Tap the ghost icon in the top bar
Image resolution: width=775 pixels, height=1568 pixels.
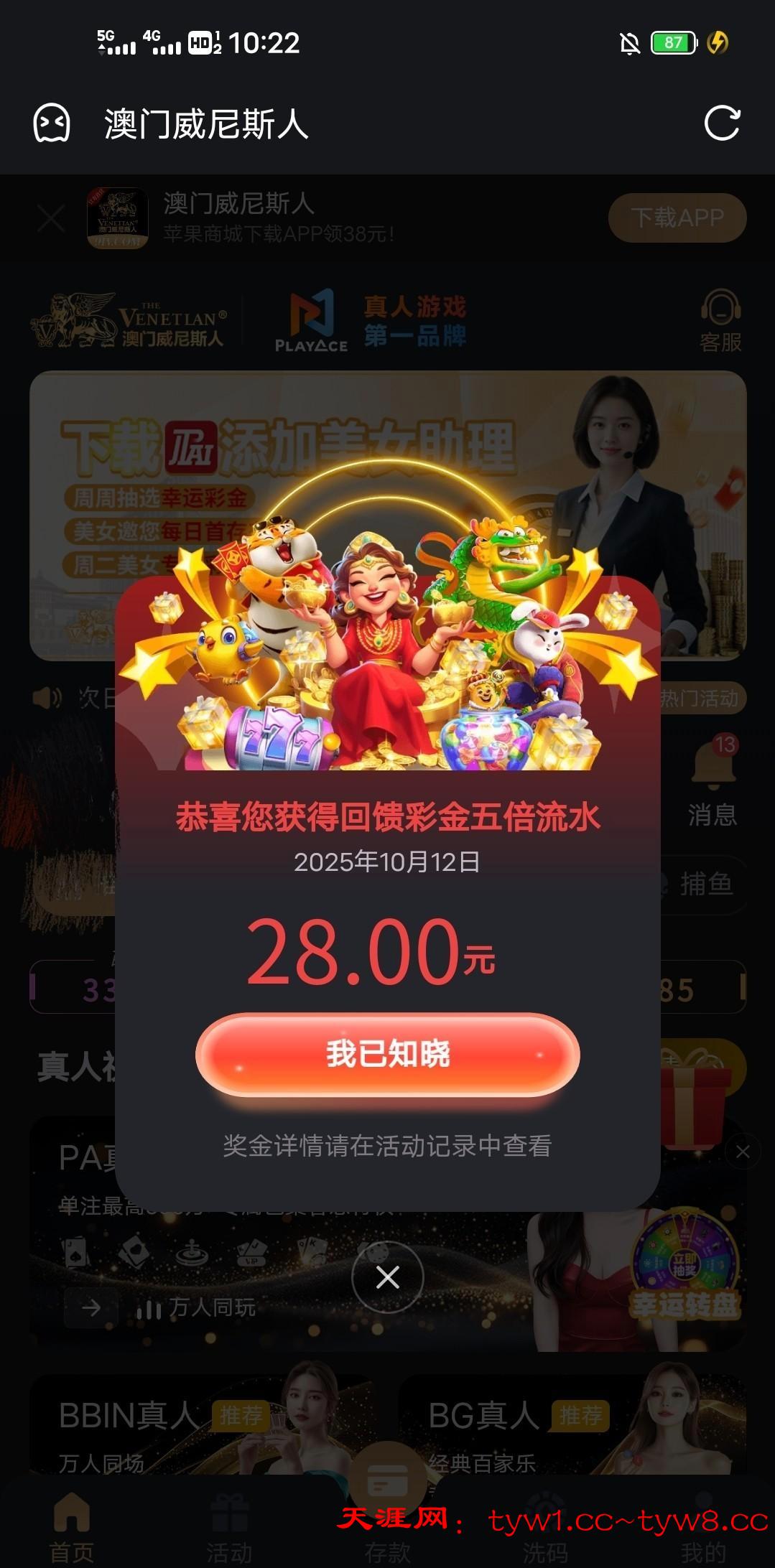pyautogui.click(x=52, y=123)
